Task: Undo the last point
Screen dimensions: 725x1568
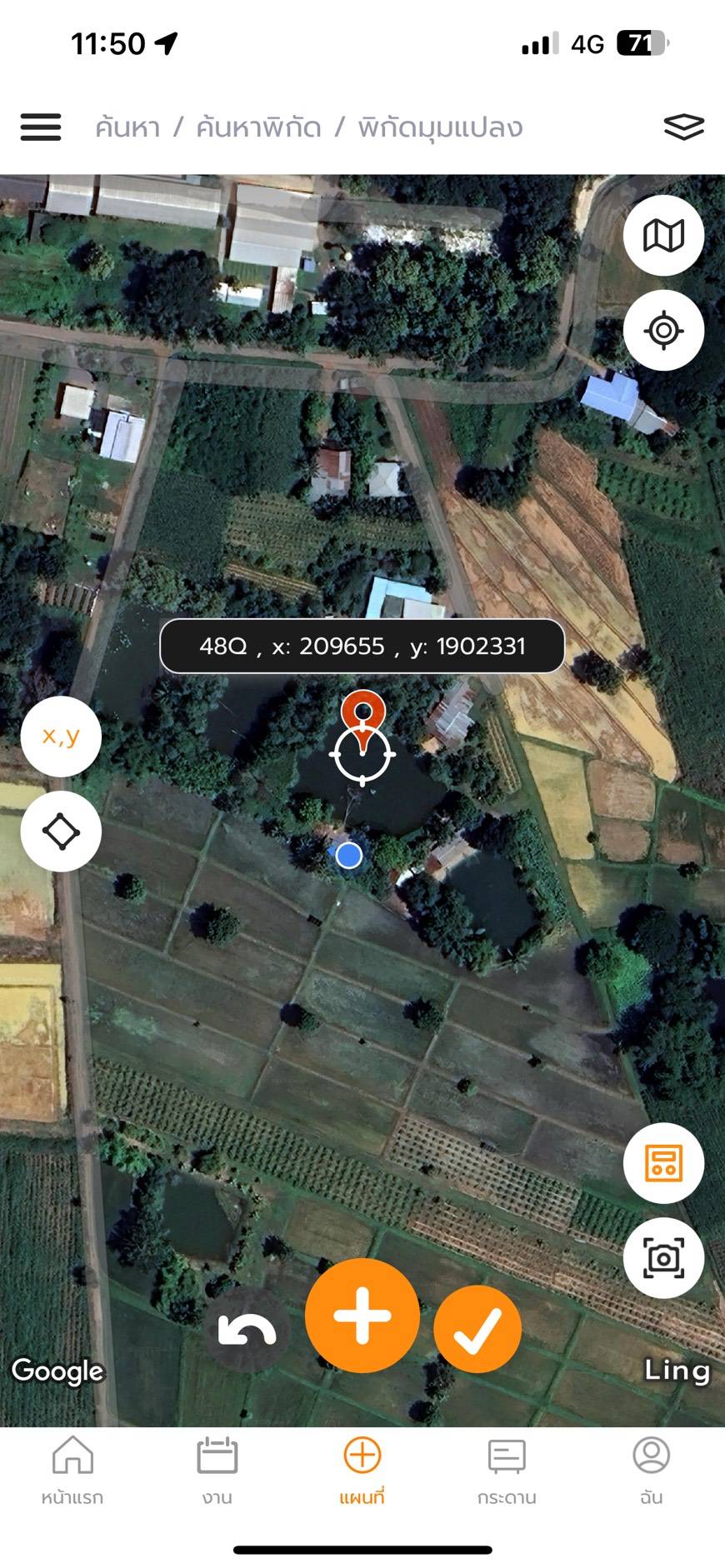Action: [x=247, y=1330]
